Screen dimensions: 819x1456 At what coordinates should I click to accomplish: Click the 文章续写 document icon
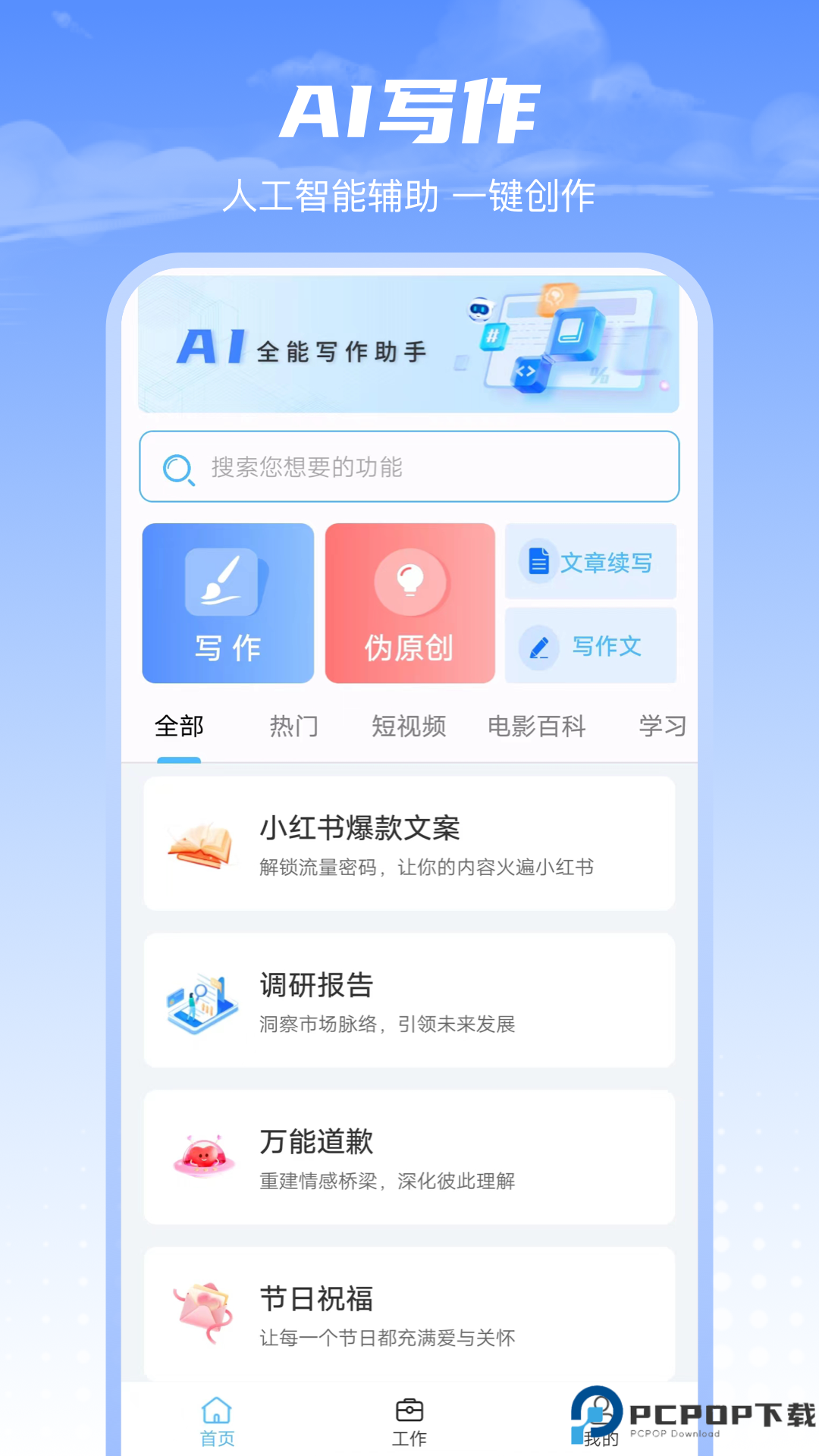pos(539,561)
